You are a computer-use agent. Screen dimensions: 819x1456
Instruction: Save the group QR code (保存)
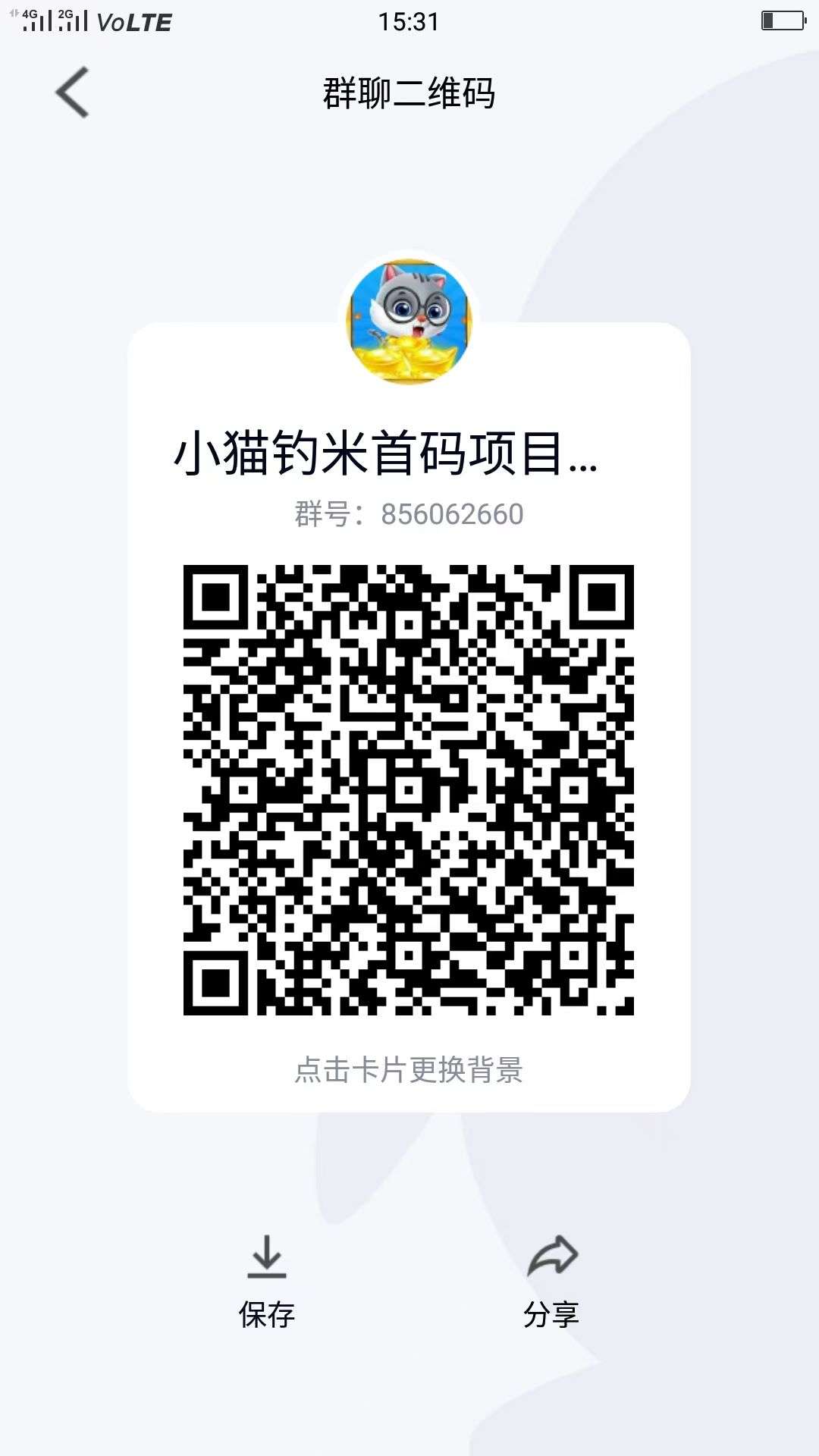pos(266,1282)
